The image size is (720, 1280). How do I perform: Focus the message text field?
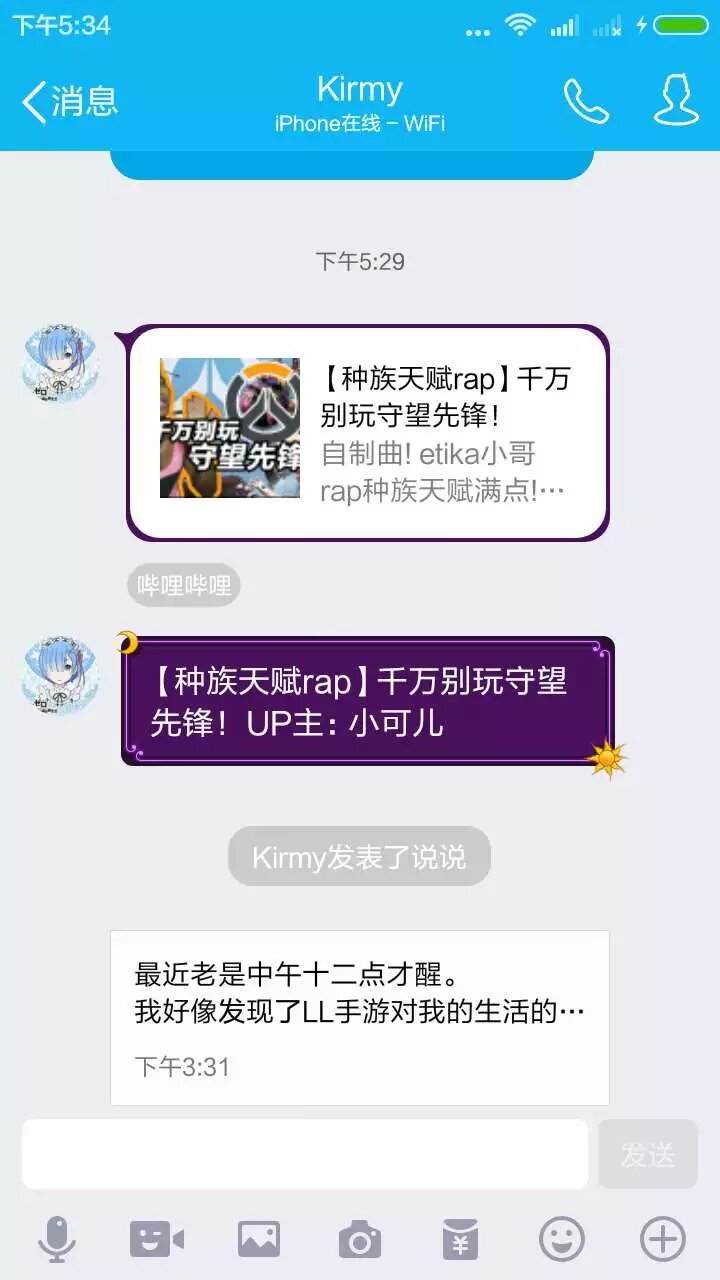pos(305,1154)
